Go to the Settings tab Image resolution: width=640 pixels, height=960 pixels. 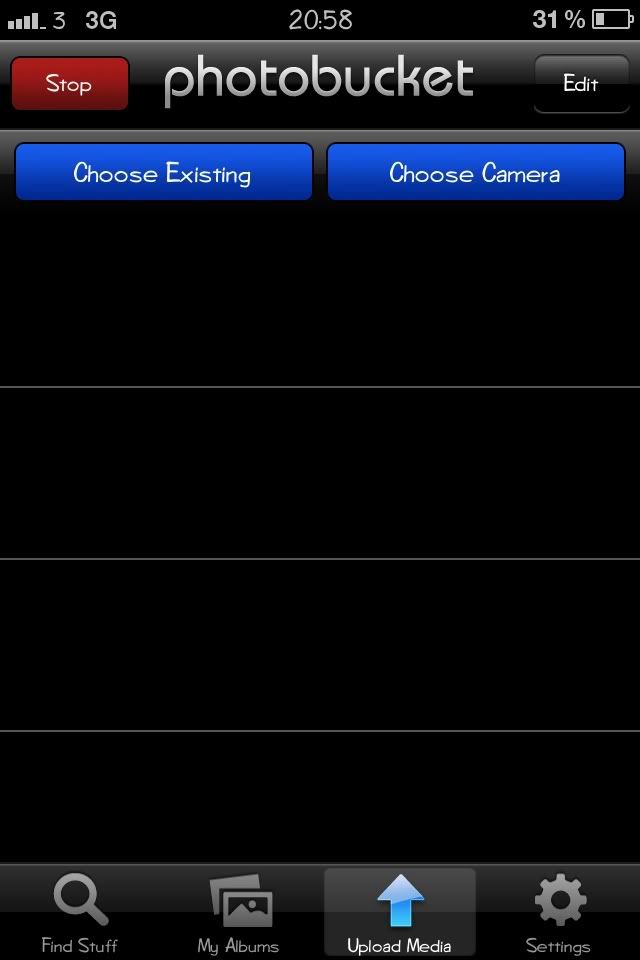(558, 913)
